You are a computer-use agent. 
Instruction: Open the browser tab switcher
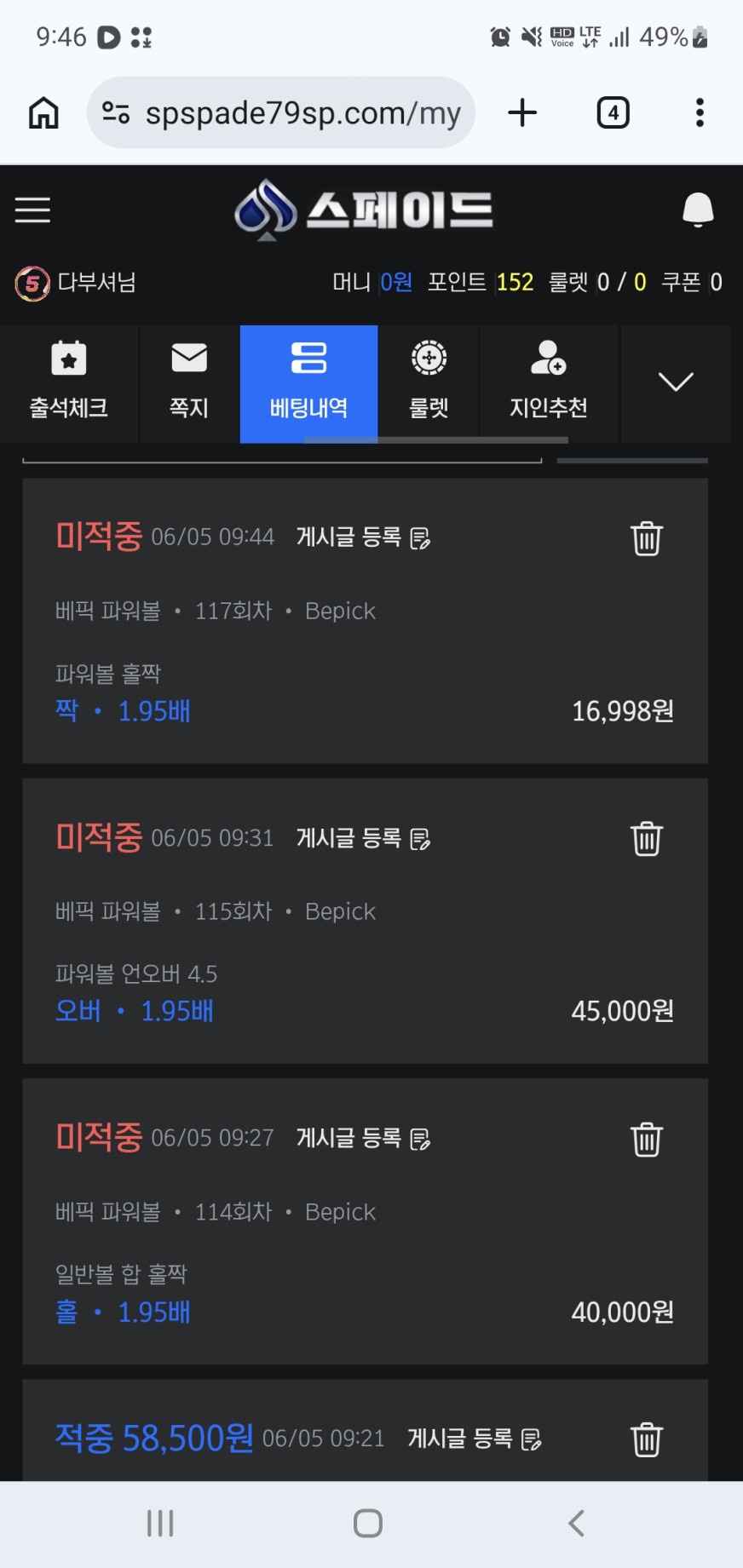click(613, 112)
